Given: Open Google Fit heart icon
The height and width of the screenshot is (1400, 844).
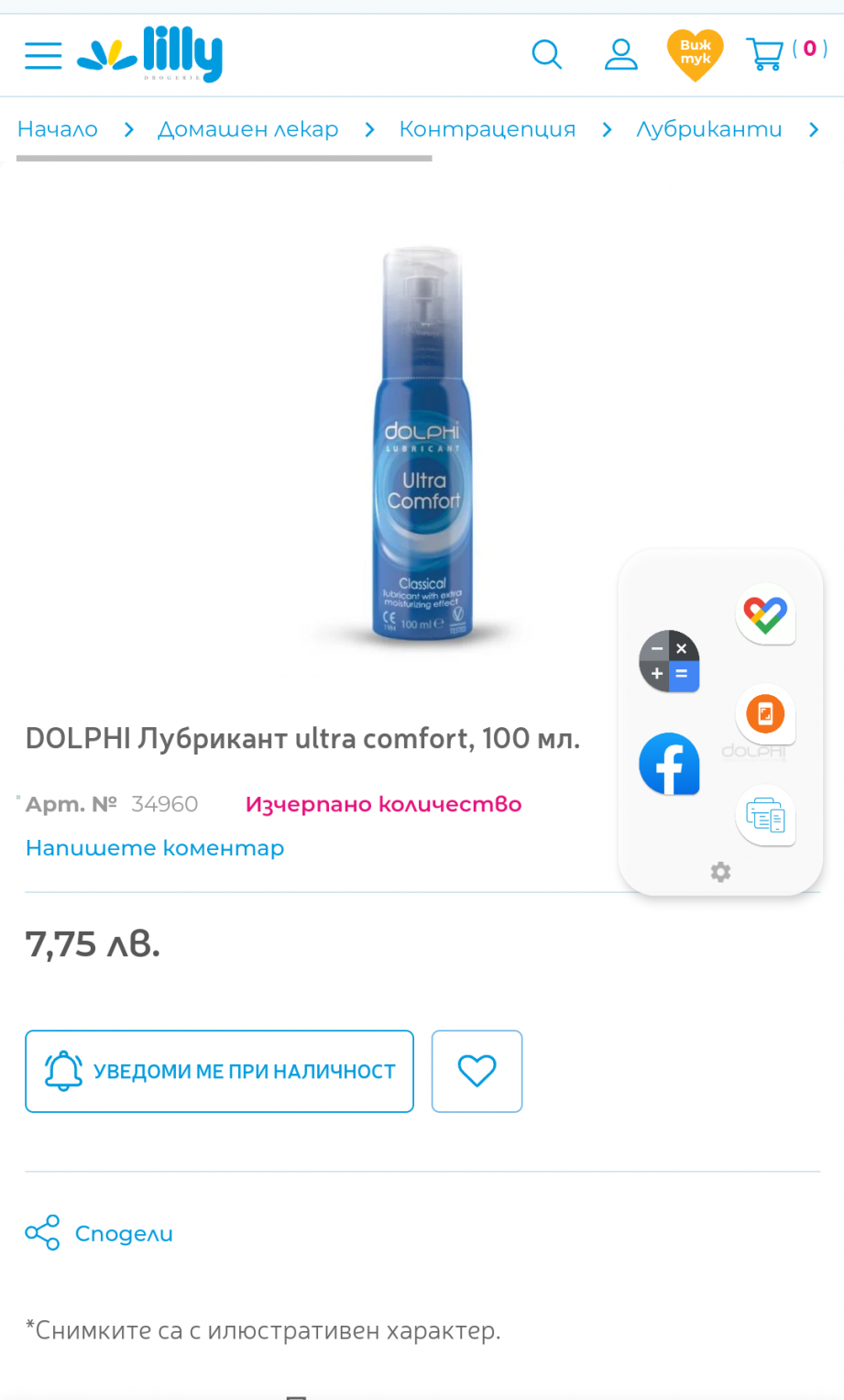Looking at the screenshot, I should click(x=765, y=614).
